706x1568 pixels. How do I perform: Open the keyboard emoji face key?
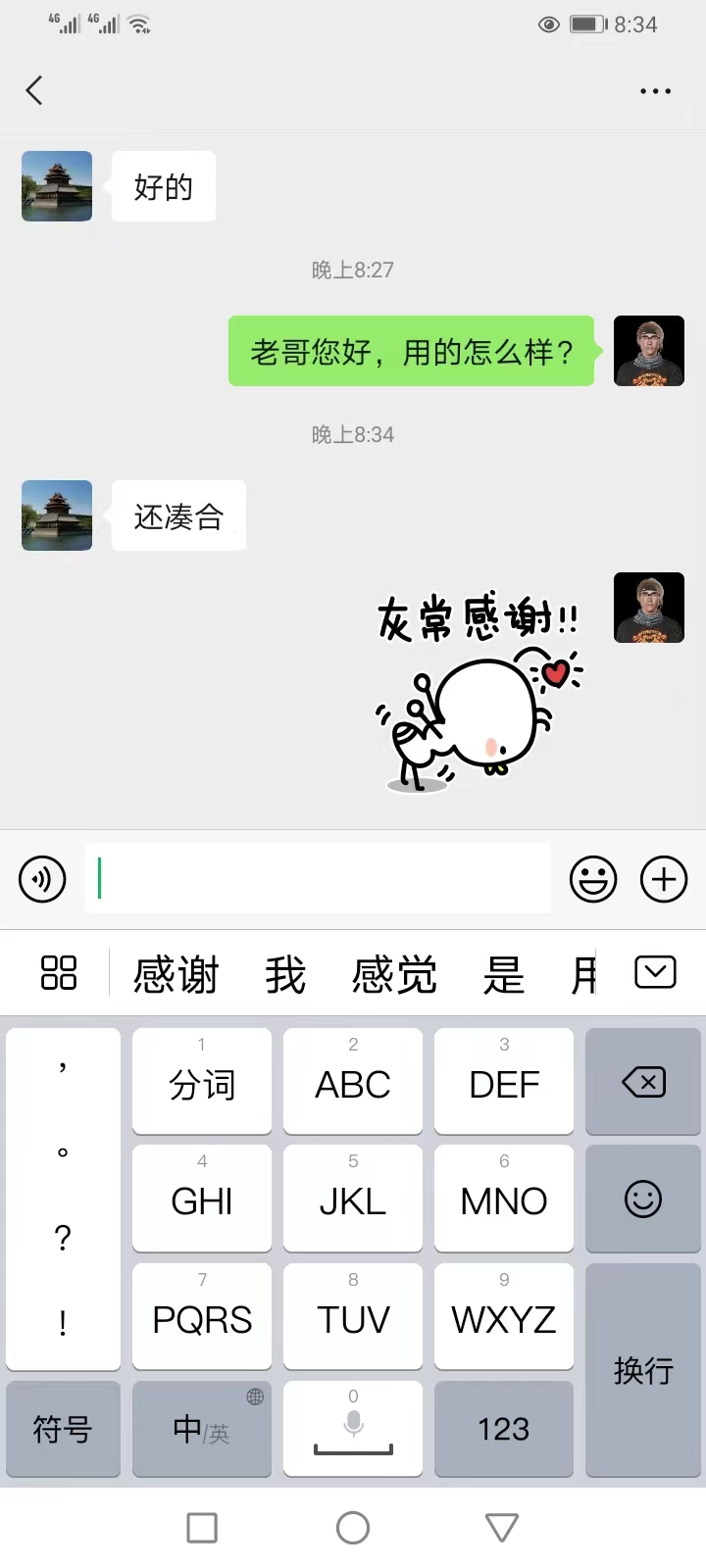tap(643, 1199)
